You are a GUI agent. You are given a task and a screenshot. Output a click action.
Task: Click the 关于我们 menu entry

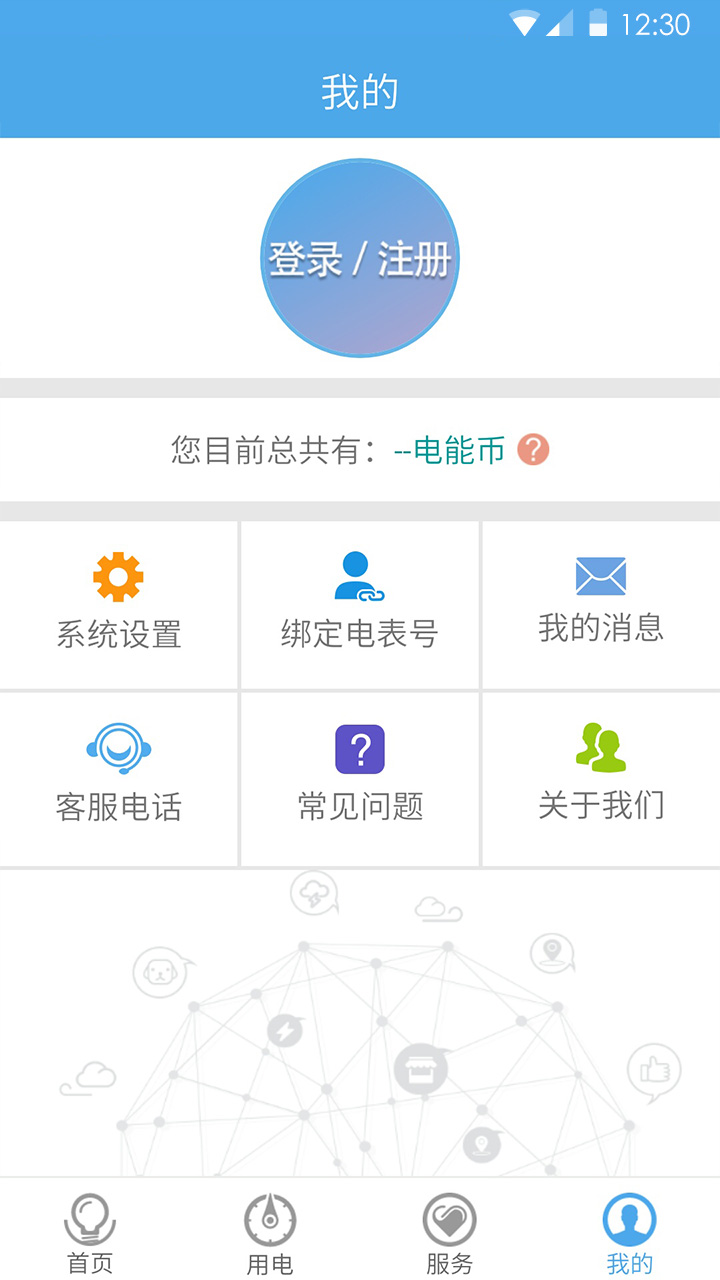click(x=600, y=778)
